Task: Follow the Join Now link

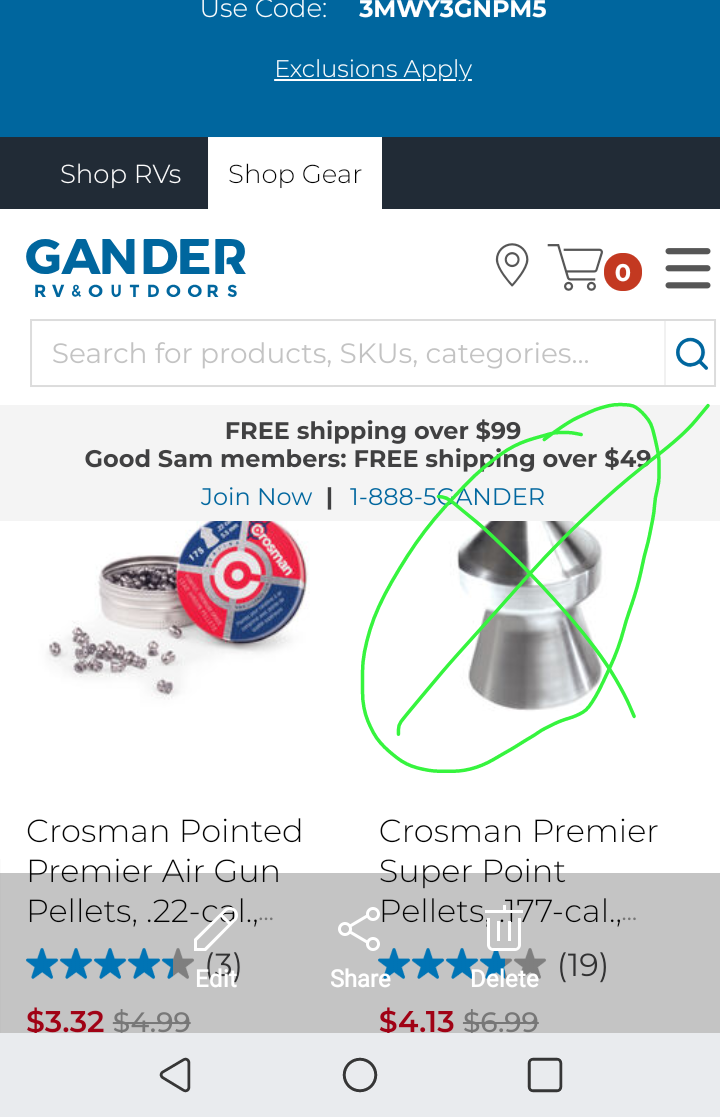Action: pos(256,497)
